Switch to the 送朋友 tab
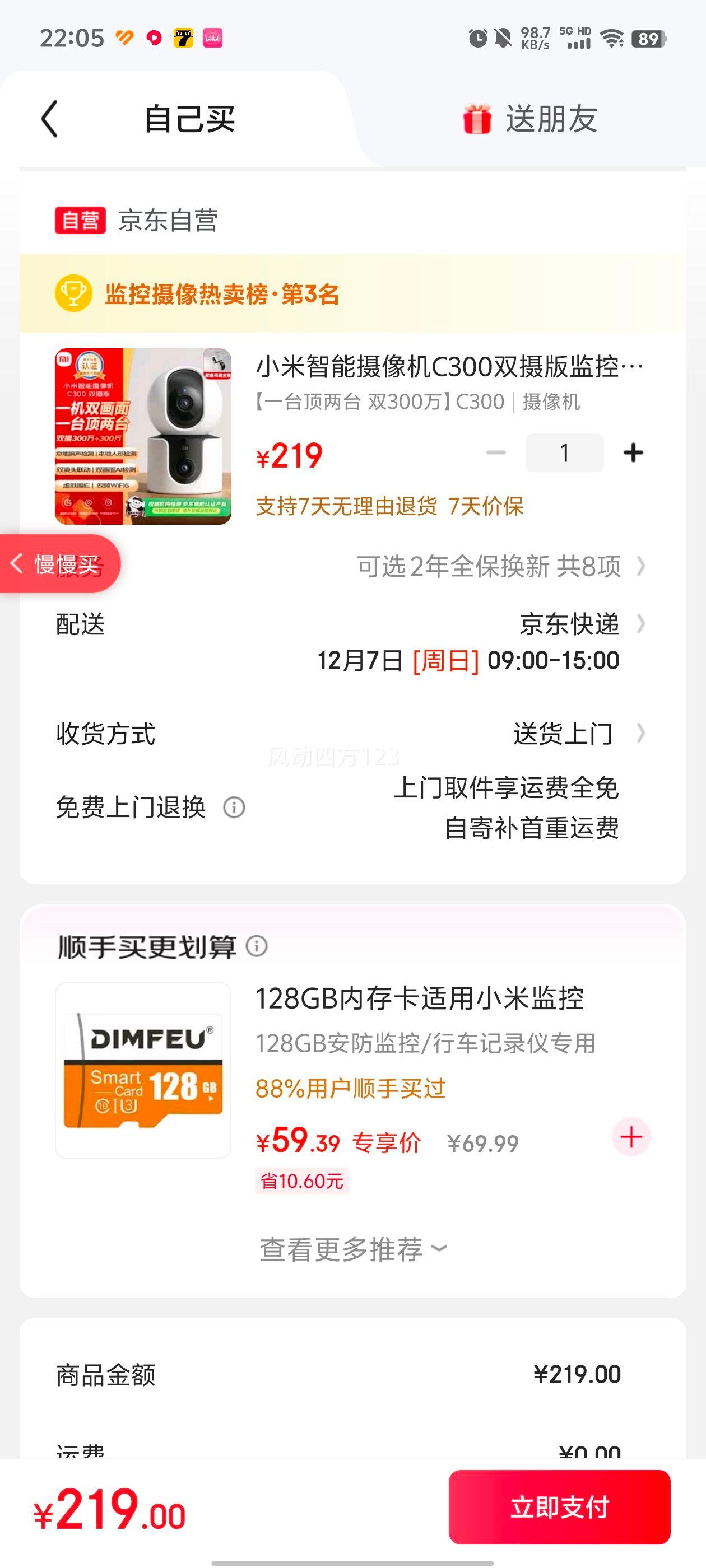Image resolution: width=706 pixels, height=1568 pixels. pos(551,119)
